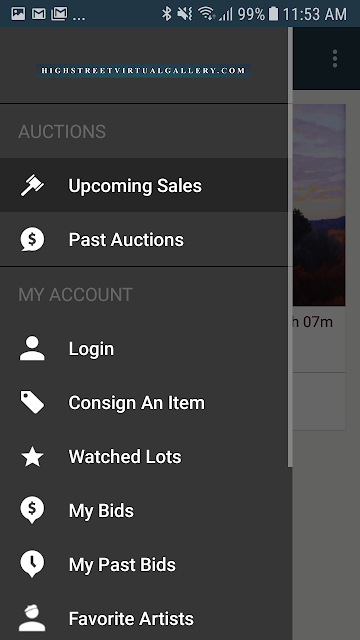Screen dimensions: 360x640
Task: Go to Past Auctions
Action: [x=144, y=240]
